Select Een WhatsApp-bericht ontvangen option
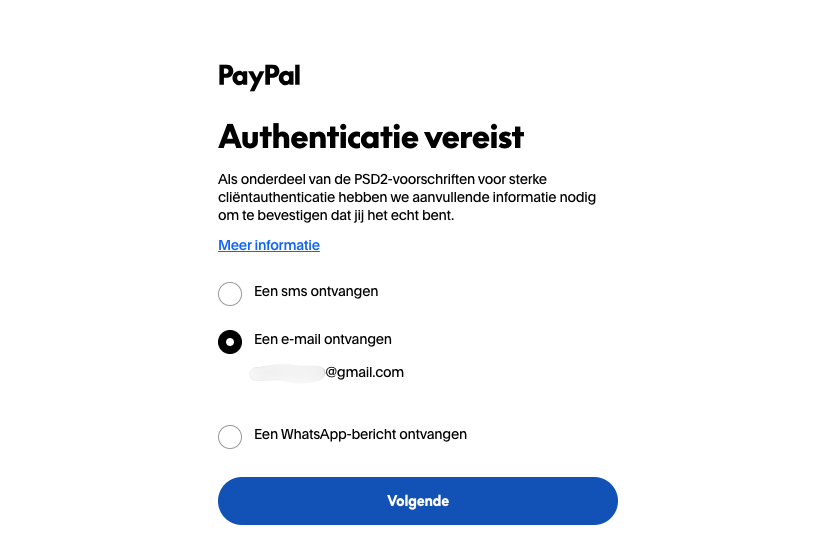Screen dimensions: 821x555 [x=230, y=436]
